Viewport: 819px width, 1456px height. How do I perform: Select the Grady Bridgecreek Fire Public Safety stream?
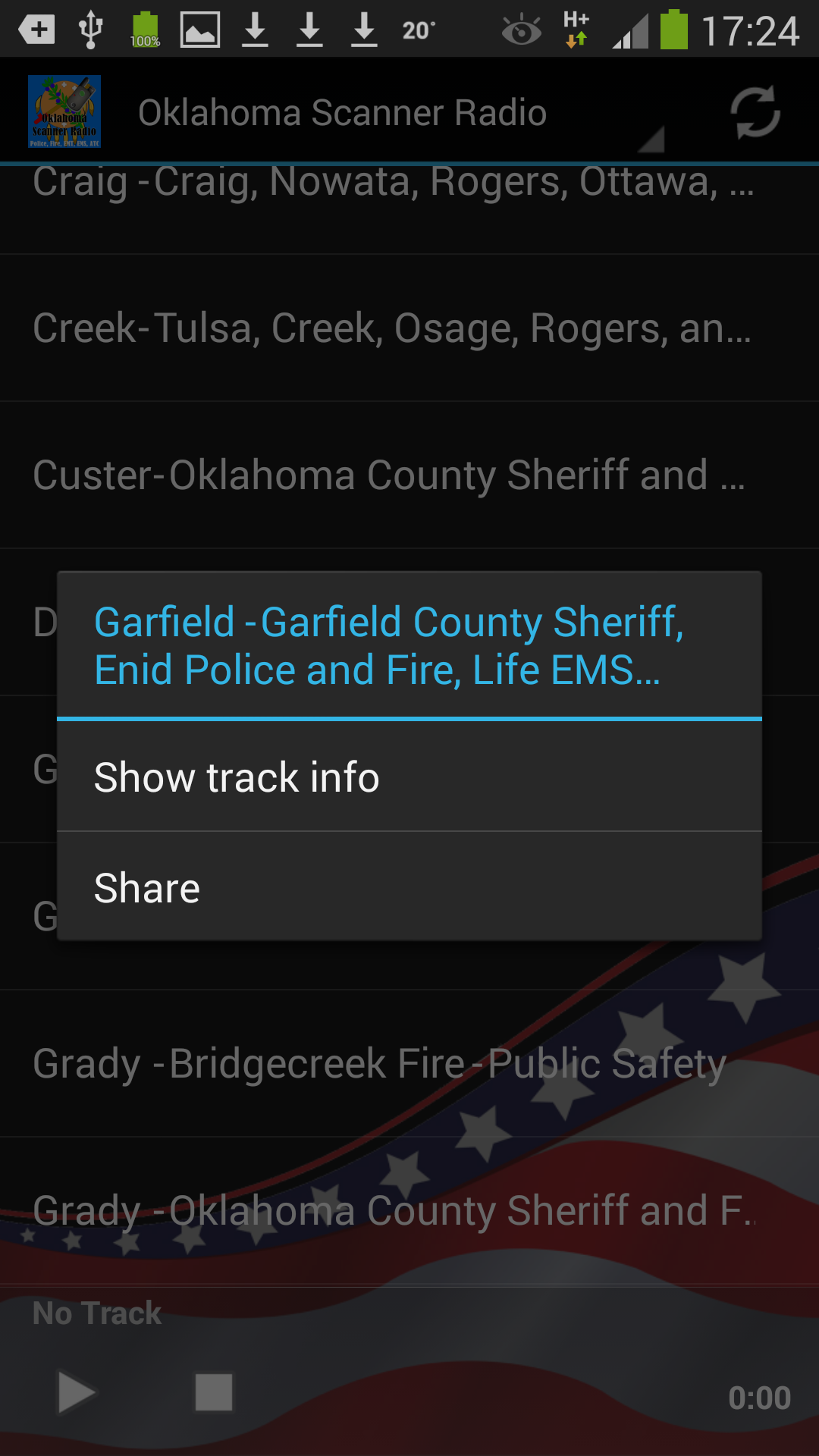(379, 1062)
